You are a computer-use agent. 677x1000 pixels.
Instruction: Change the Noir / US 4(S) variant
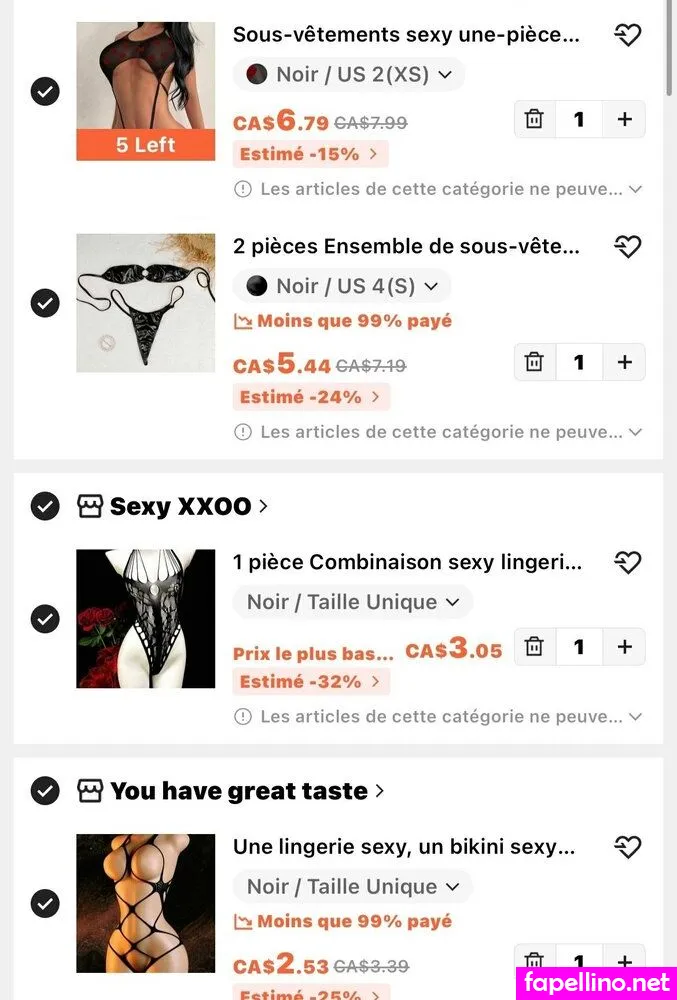(342, 286)
